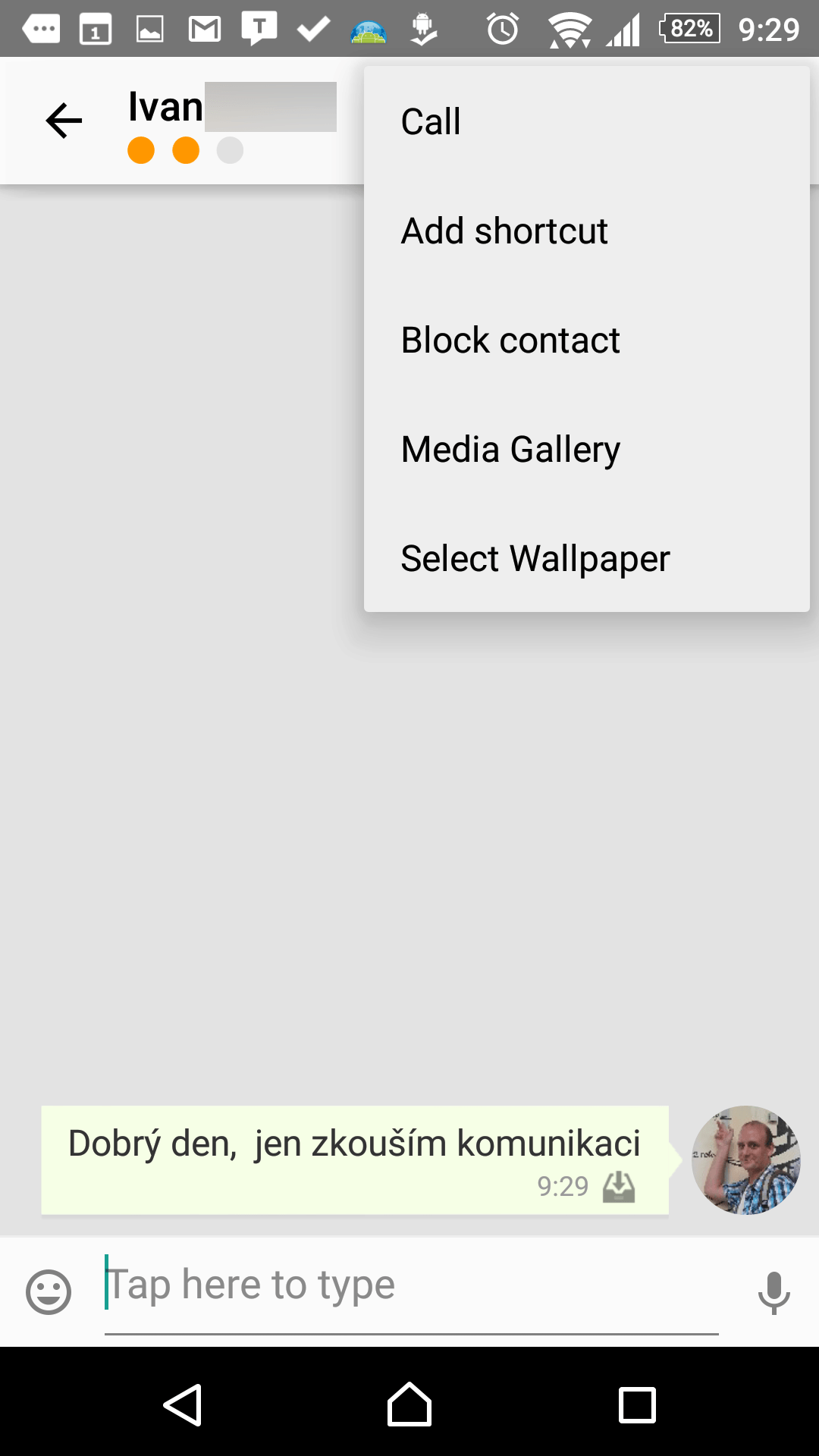Choose Select Wallpaper option

tap(586, 558)
